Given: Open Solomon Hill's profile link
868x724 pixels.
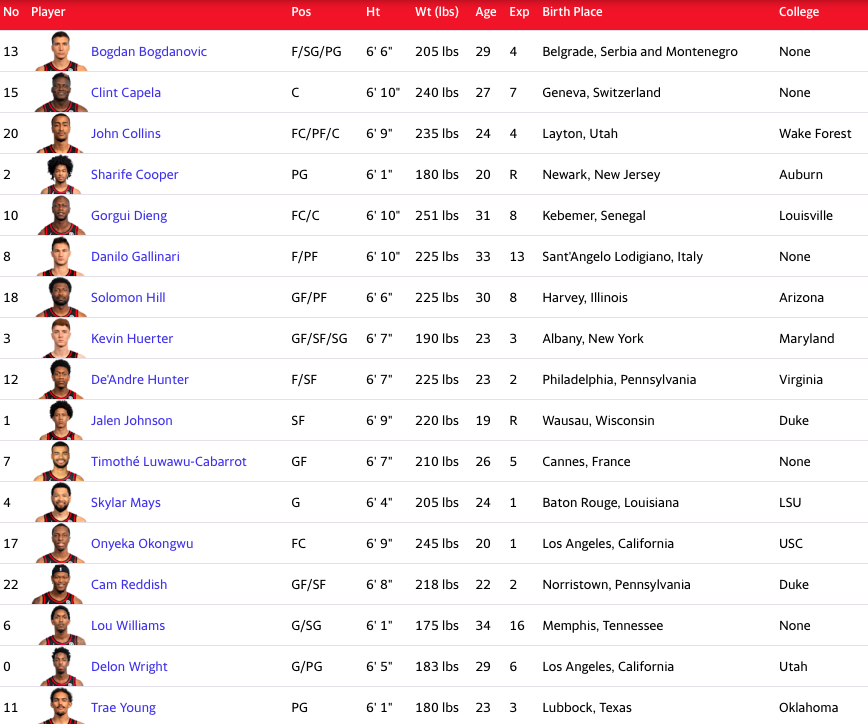Looking at the screenshot, I should point(128,297).
